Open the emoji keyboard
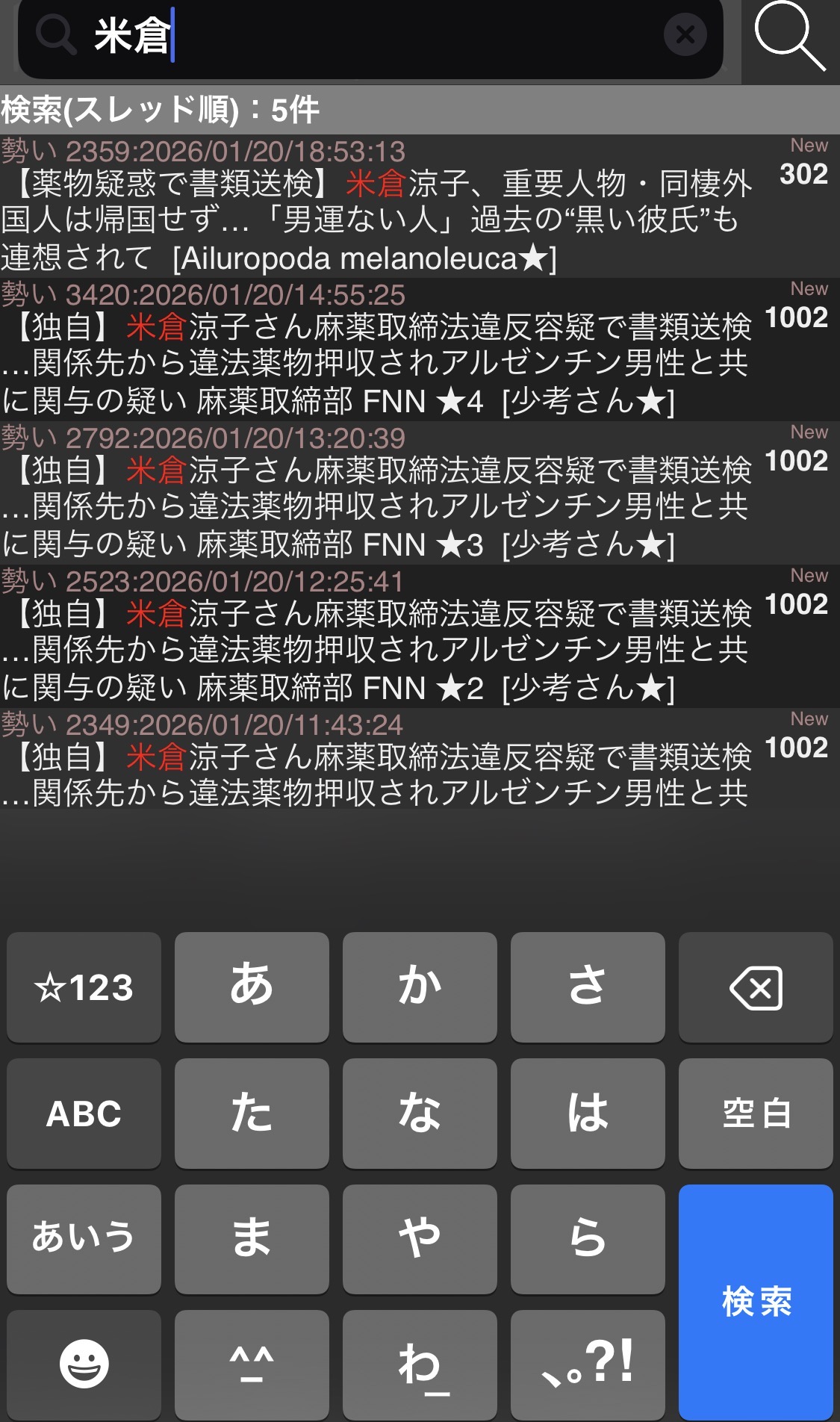The image size is (840, 1422). click(84, 1364)
